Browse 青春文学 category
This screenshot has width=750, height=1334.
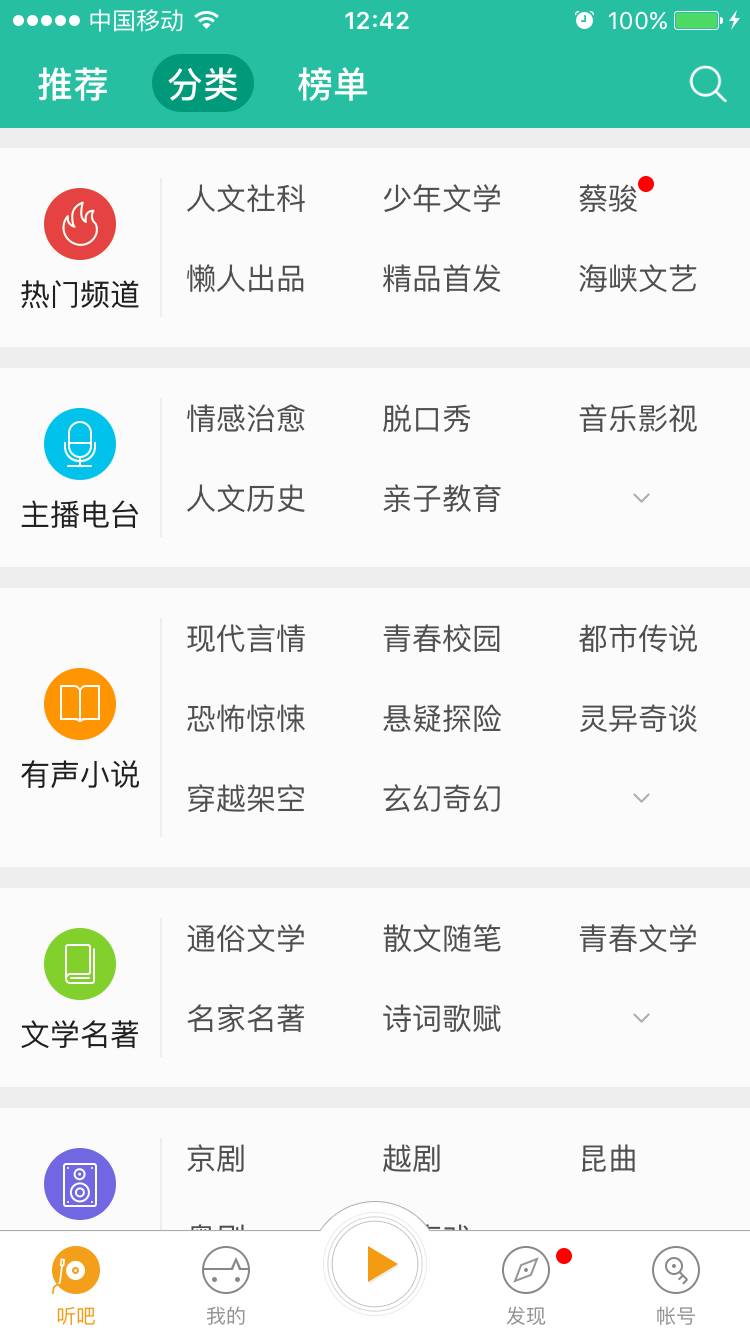coord(638,939)
